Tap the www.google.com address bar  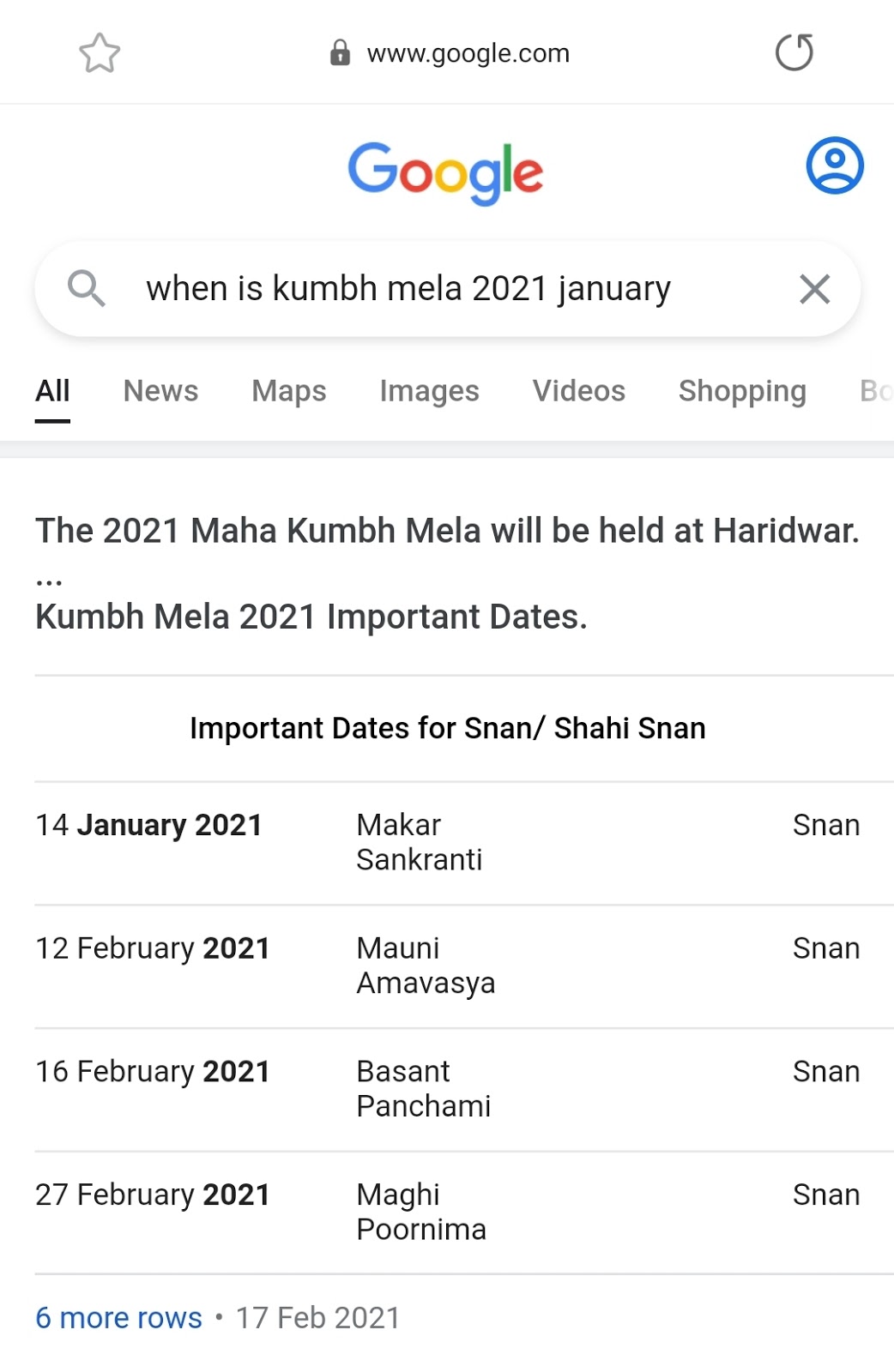point(467,53)
